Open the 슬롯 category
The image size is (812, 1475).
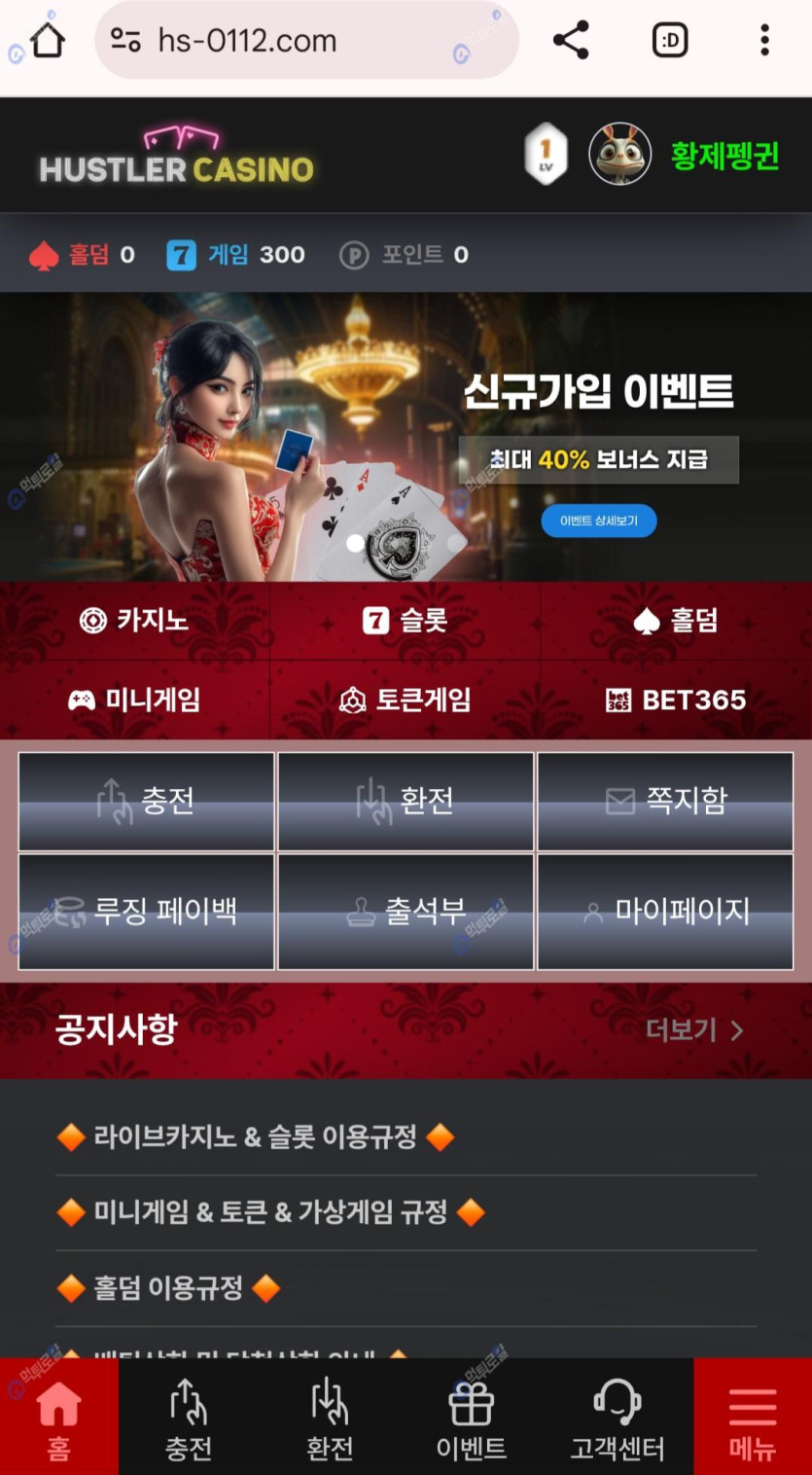coord(405,621)
